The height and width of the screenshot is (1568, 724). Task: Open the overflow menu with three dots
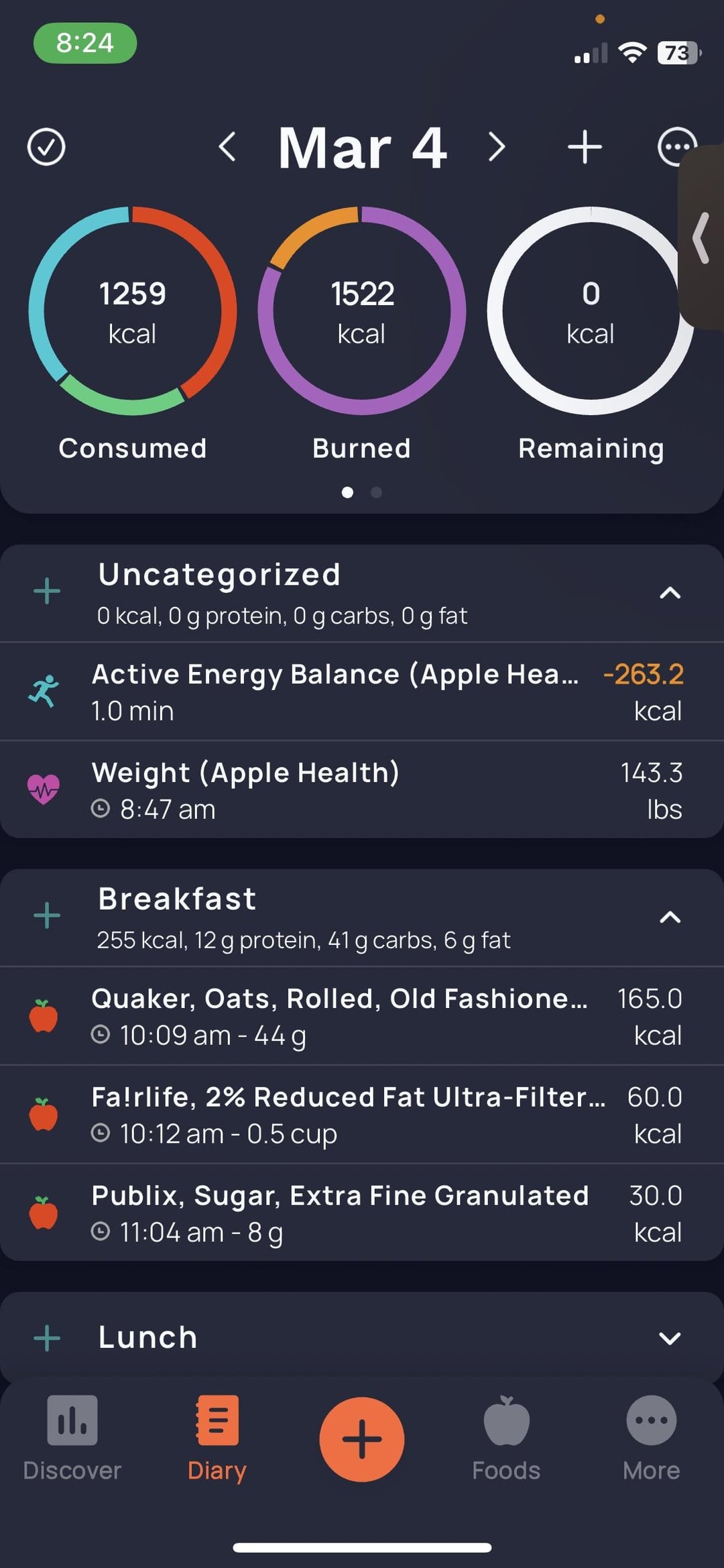point(677,147)
